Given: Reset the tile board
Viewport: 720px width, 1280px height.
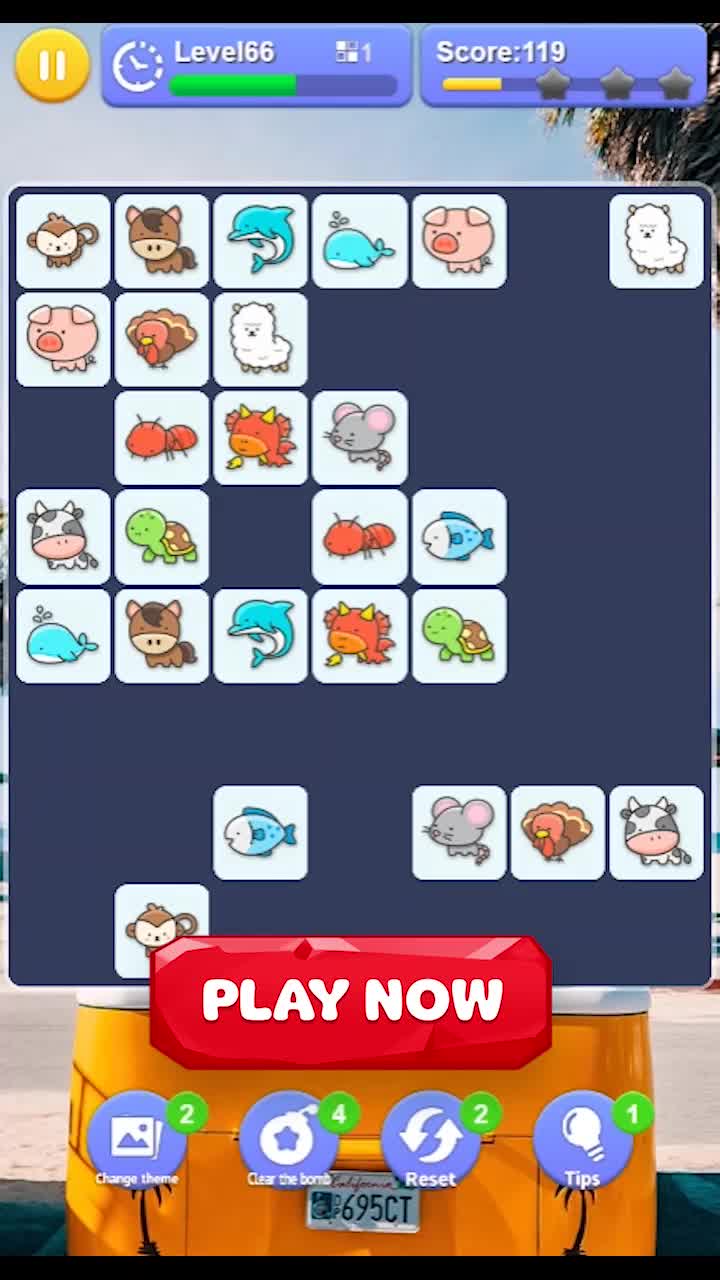Looking at the screenshot, I should click(430, 1140).
